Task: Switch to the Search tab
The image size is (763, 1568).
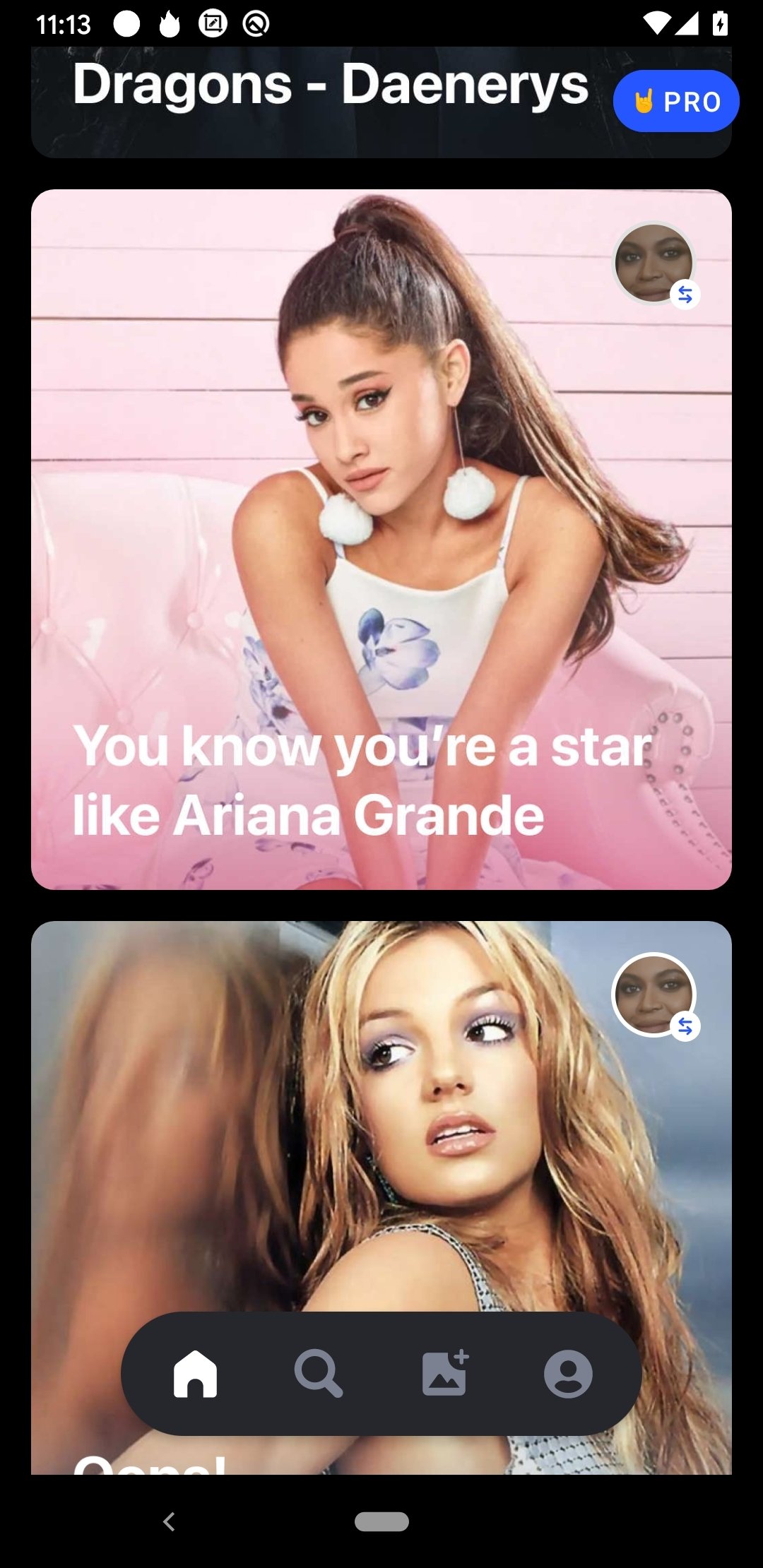Action: coord(319,1374)
